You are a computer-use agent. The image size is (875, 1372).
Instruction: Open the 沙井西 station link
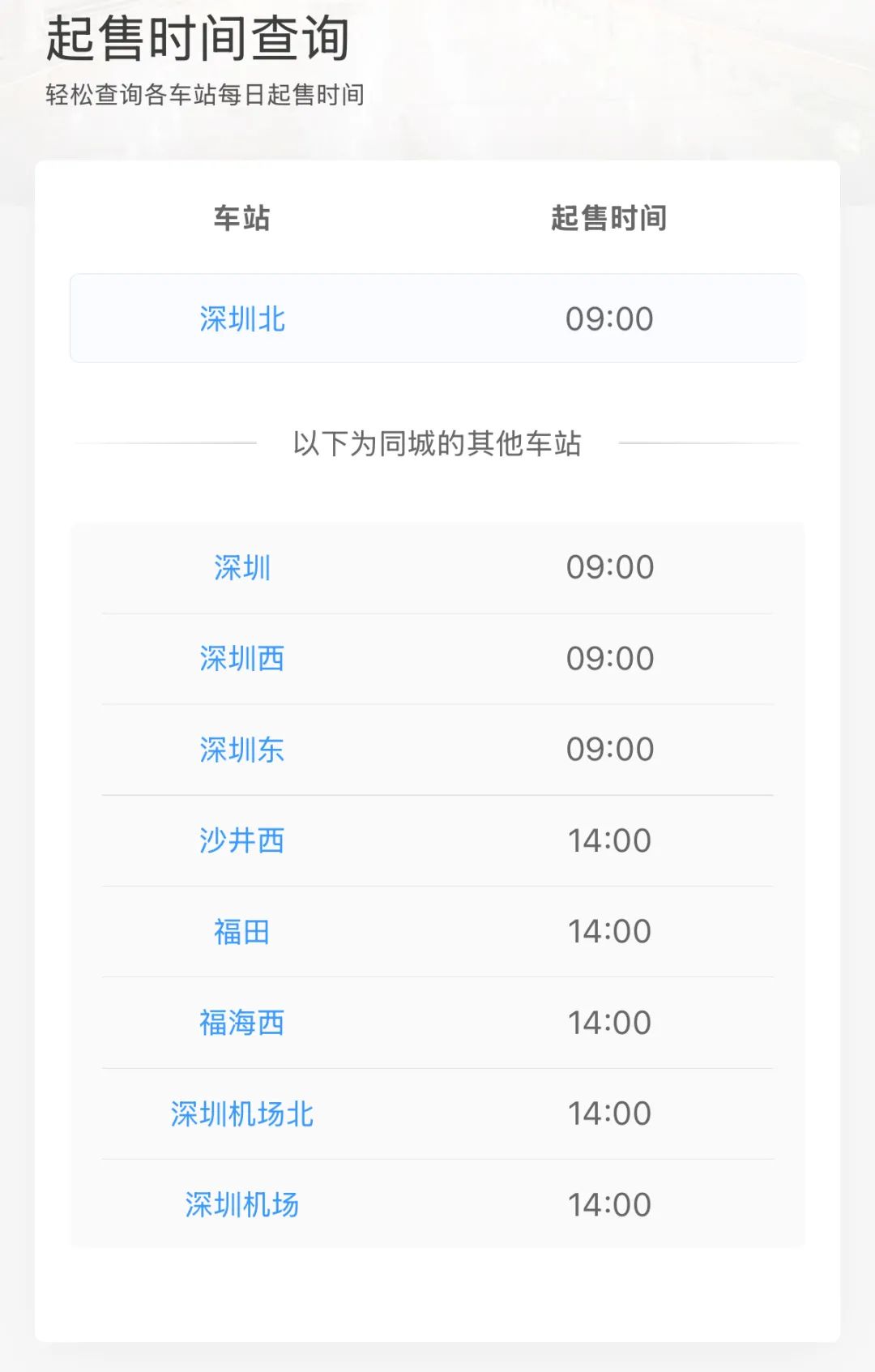tap(242, 840)
